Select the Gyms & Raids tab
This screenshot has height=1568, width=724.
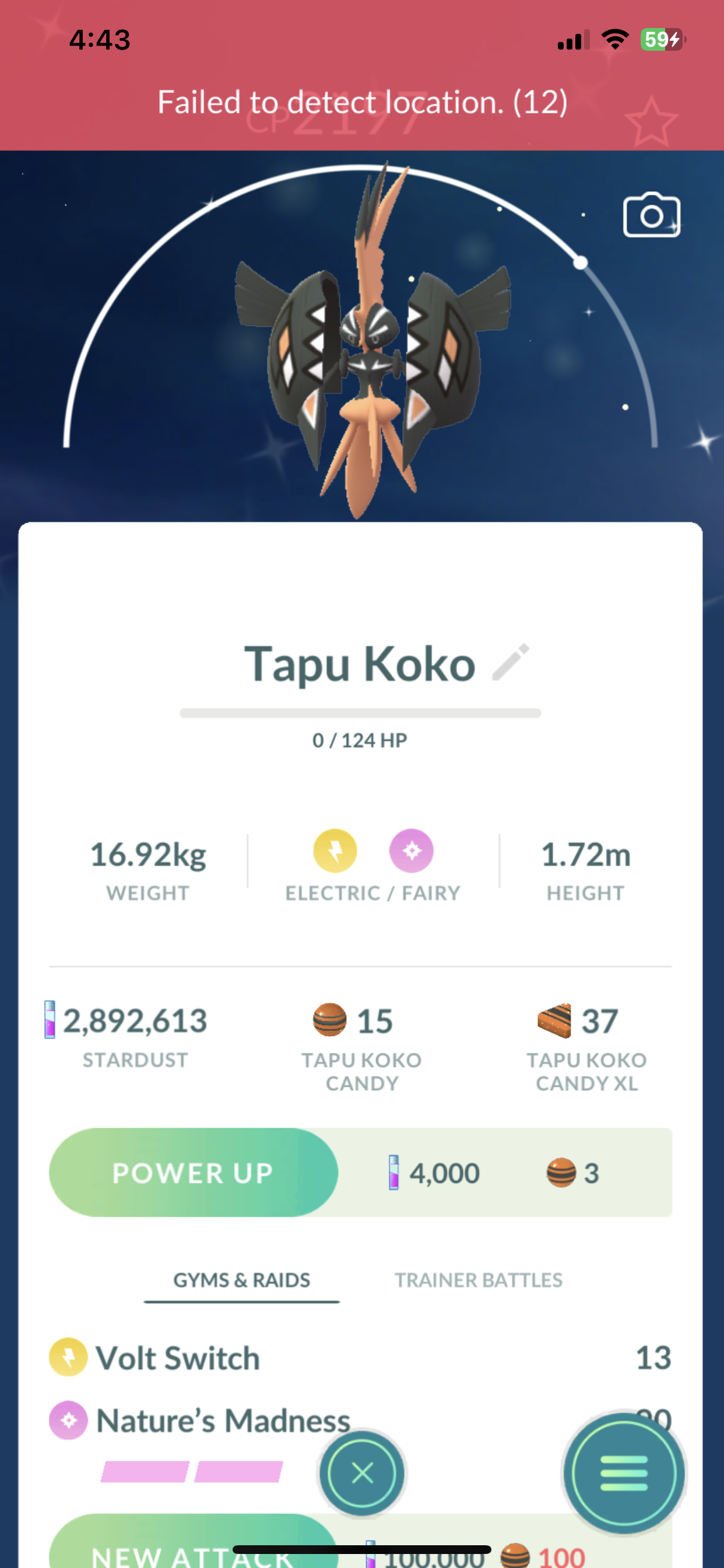(241, 1279)
